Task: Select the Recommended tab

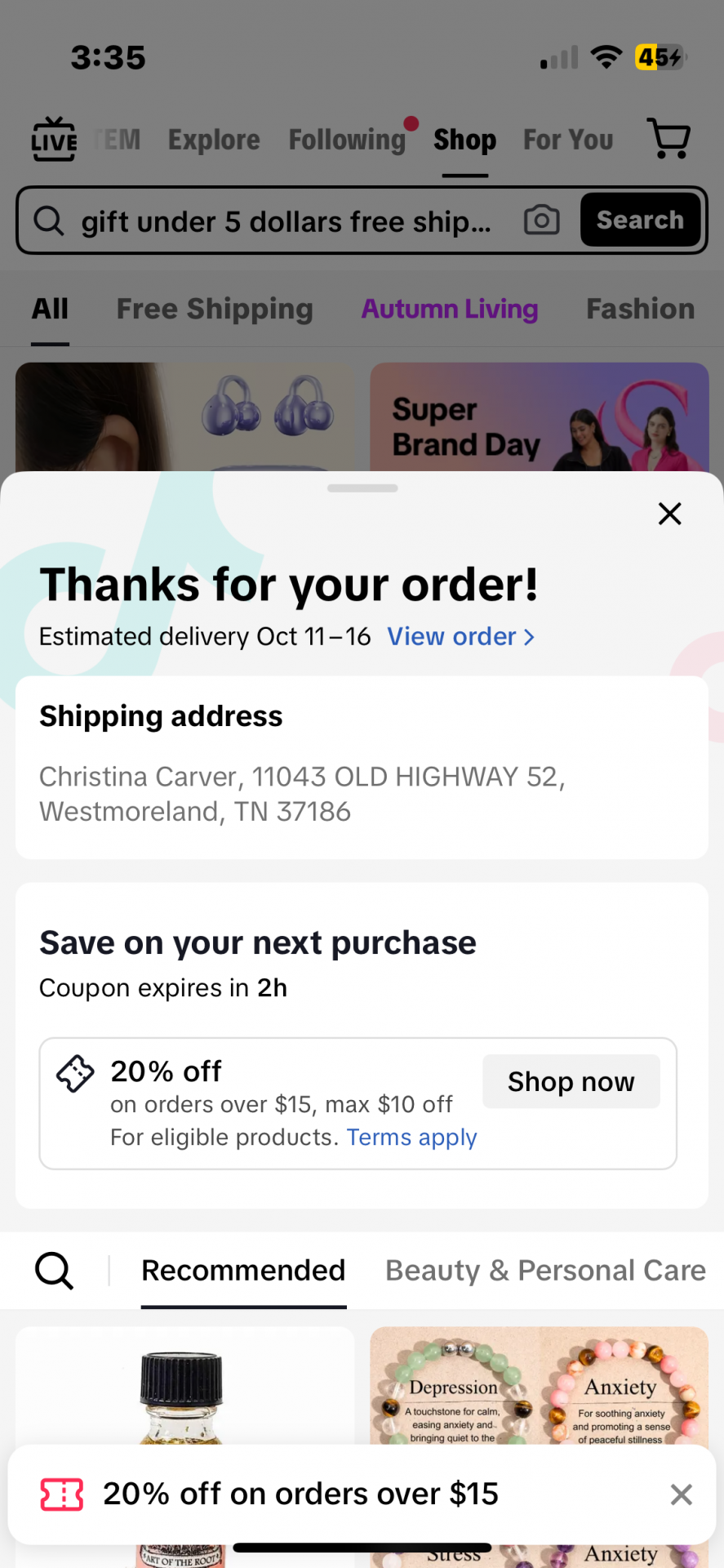Action: (x=243, y=1271)
